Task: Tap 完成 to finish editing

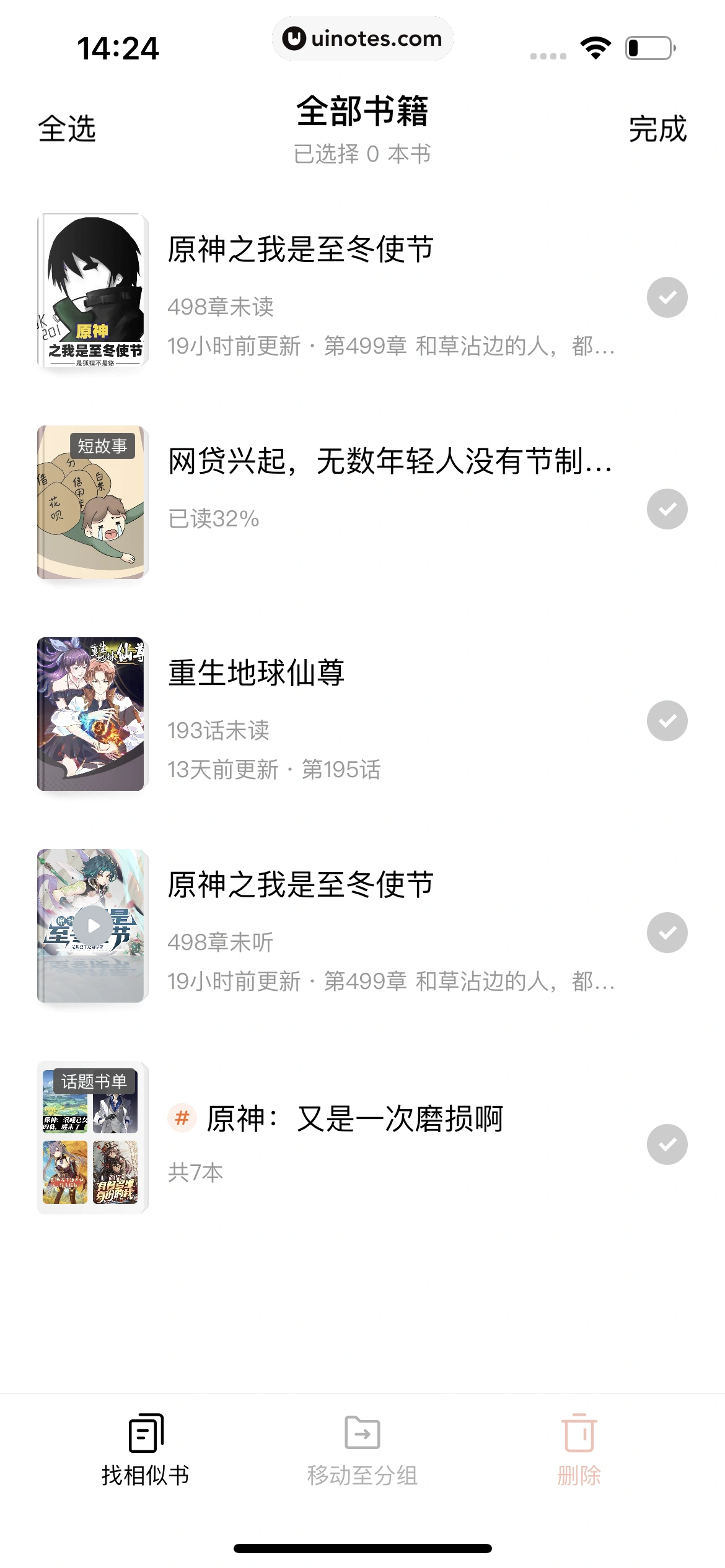Action: 657,129
